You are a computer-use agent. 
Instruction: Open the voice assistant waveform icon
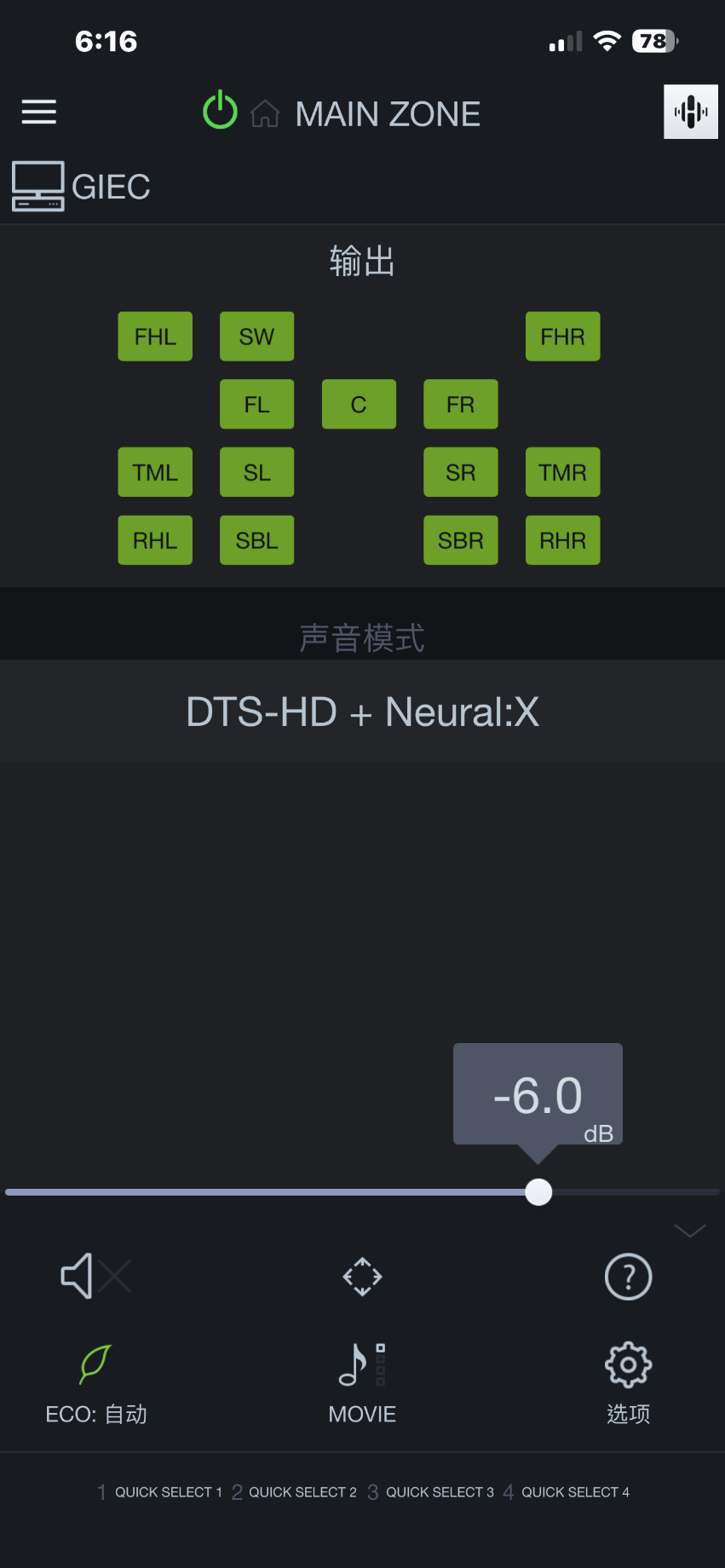[x=690, y=112]
